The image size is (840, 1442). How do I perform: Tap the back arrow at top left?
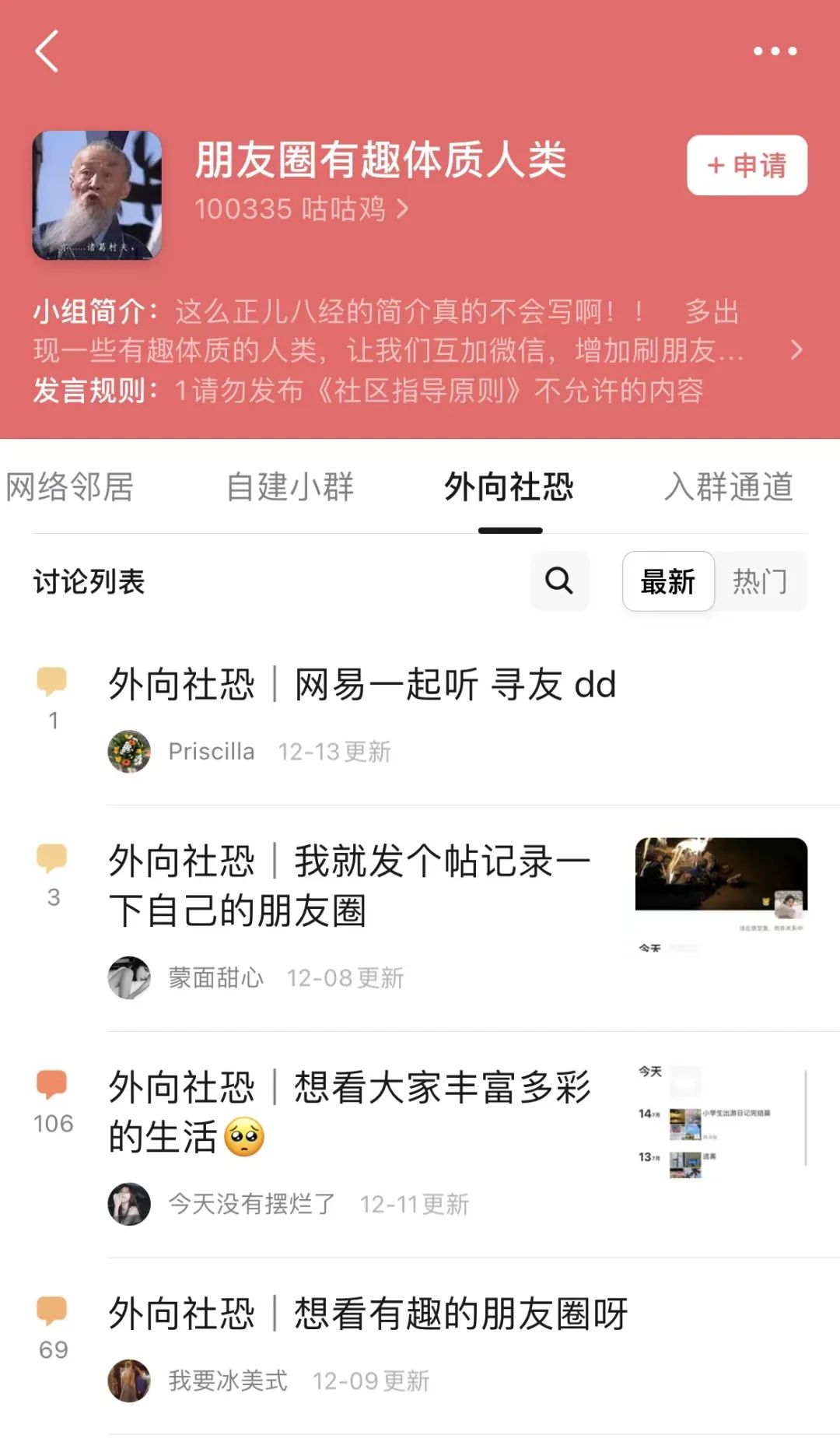coord(44,53)
